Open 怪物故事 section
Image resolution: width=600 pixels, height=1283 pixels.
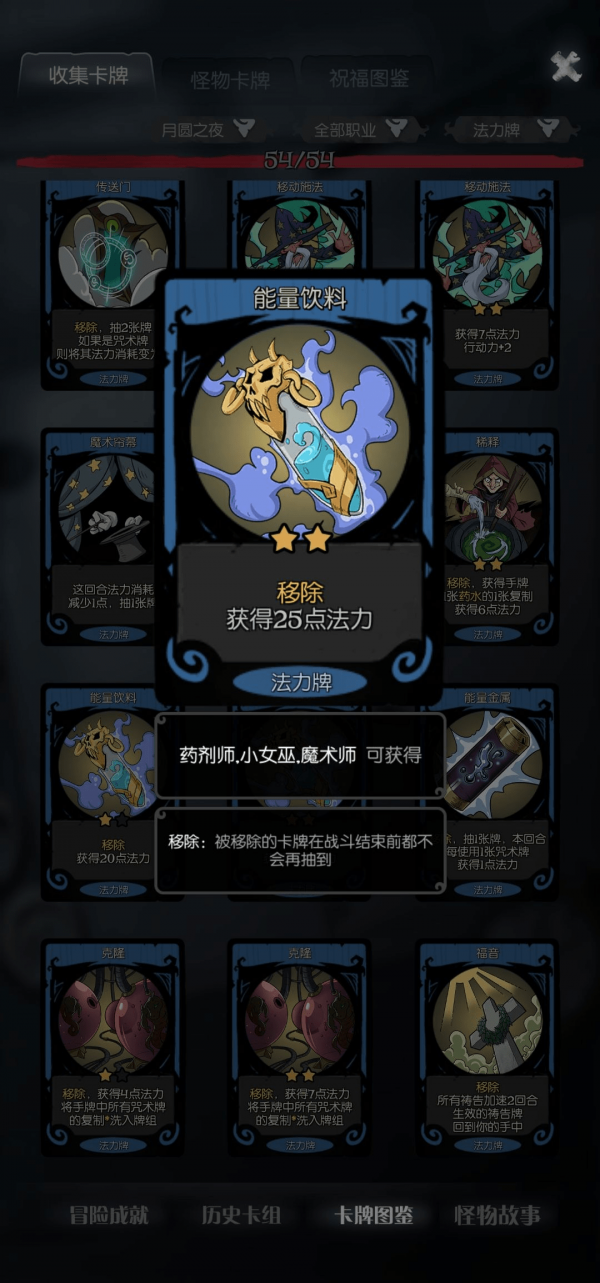[x=497, y=1215]
